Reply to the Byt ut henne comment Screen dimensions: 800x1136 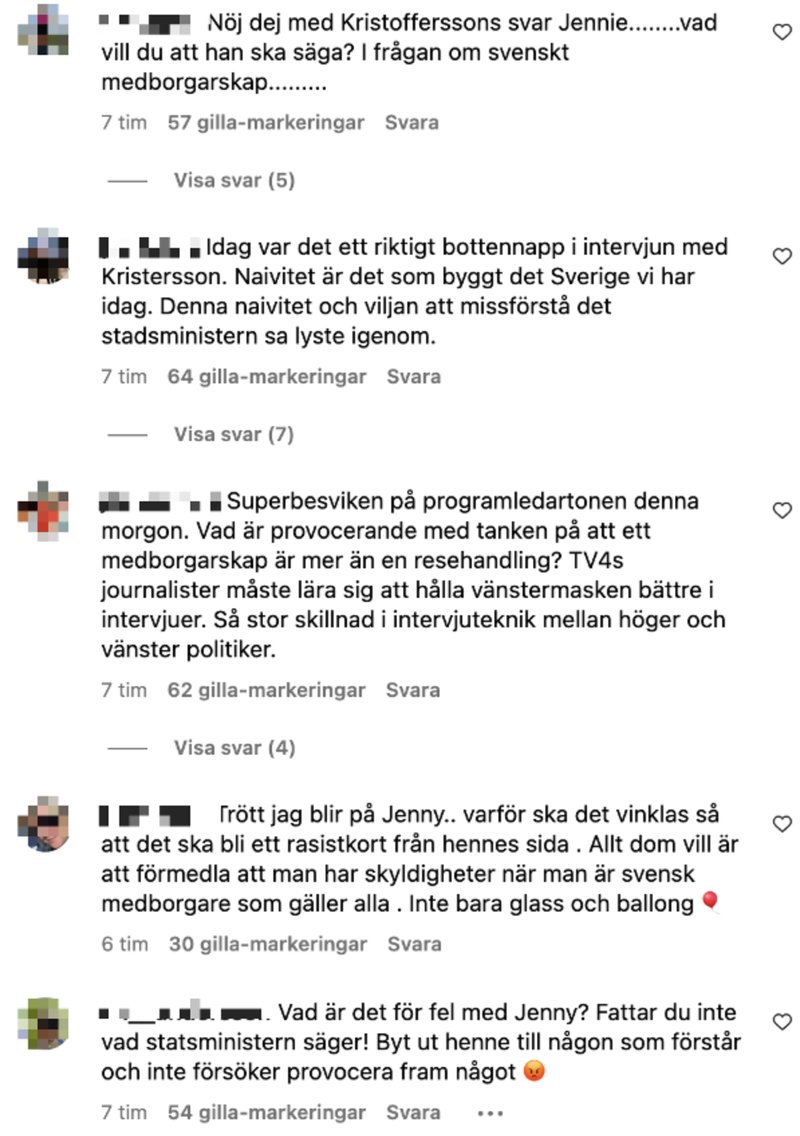click(x=413, y=1112)
